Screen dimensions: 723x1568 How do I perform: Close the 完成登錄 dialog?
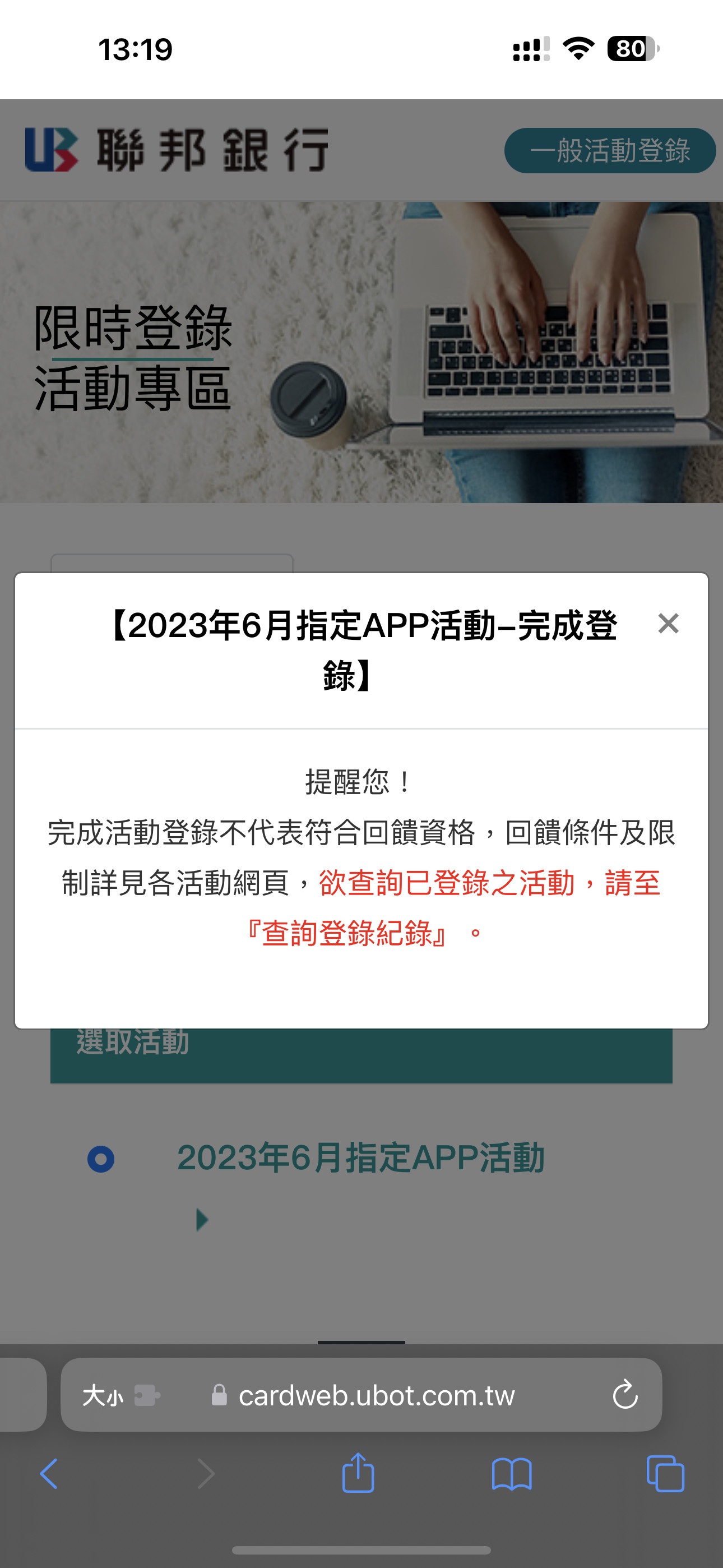(668, 623)
